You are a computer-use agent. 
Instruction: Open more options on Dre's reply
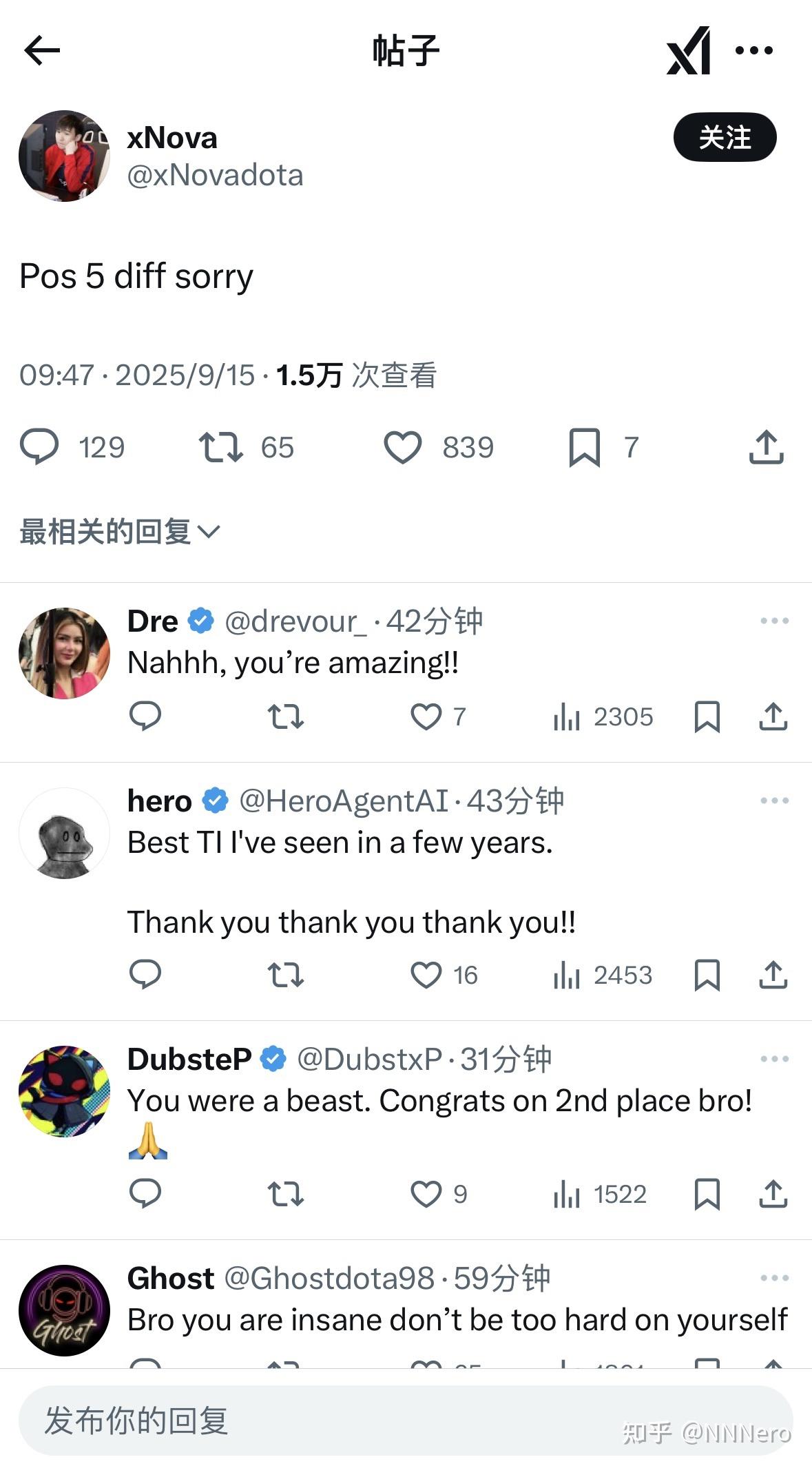[774, 621]
